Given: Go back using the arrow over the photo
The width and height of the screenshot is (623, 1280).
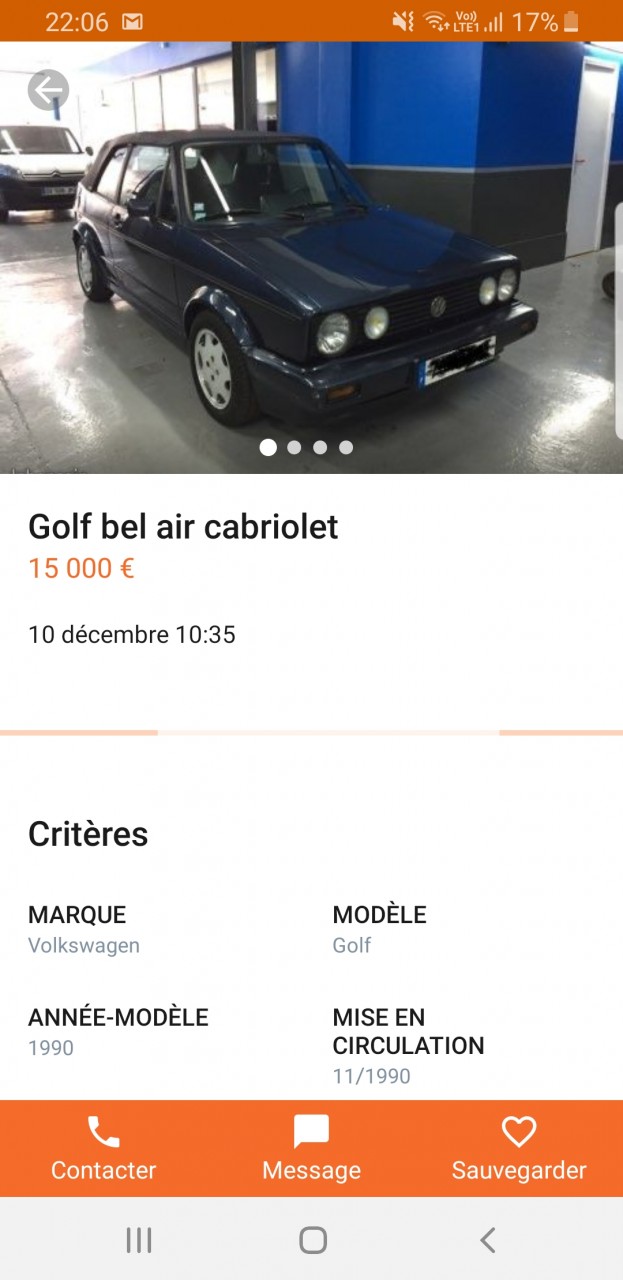Looking at the screenshot, I should coord(48,91).
